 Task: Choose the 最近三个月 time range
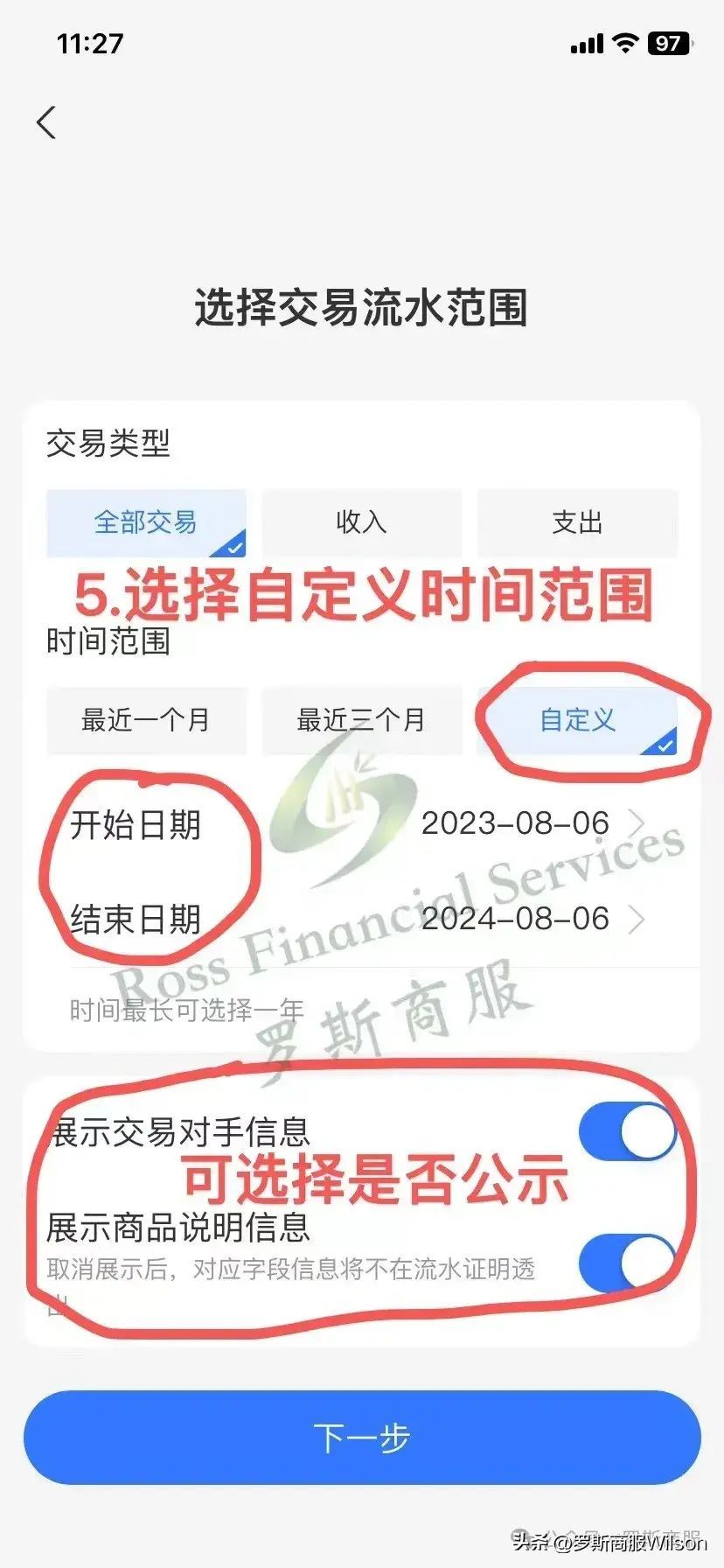point(361,721)
